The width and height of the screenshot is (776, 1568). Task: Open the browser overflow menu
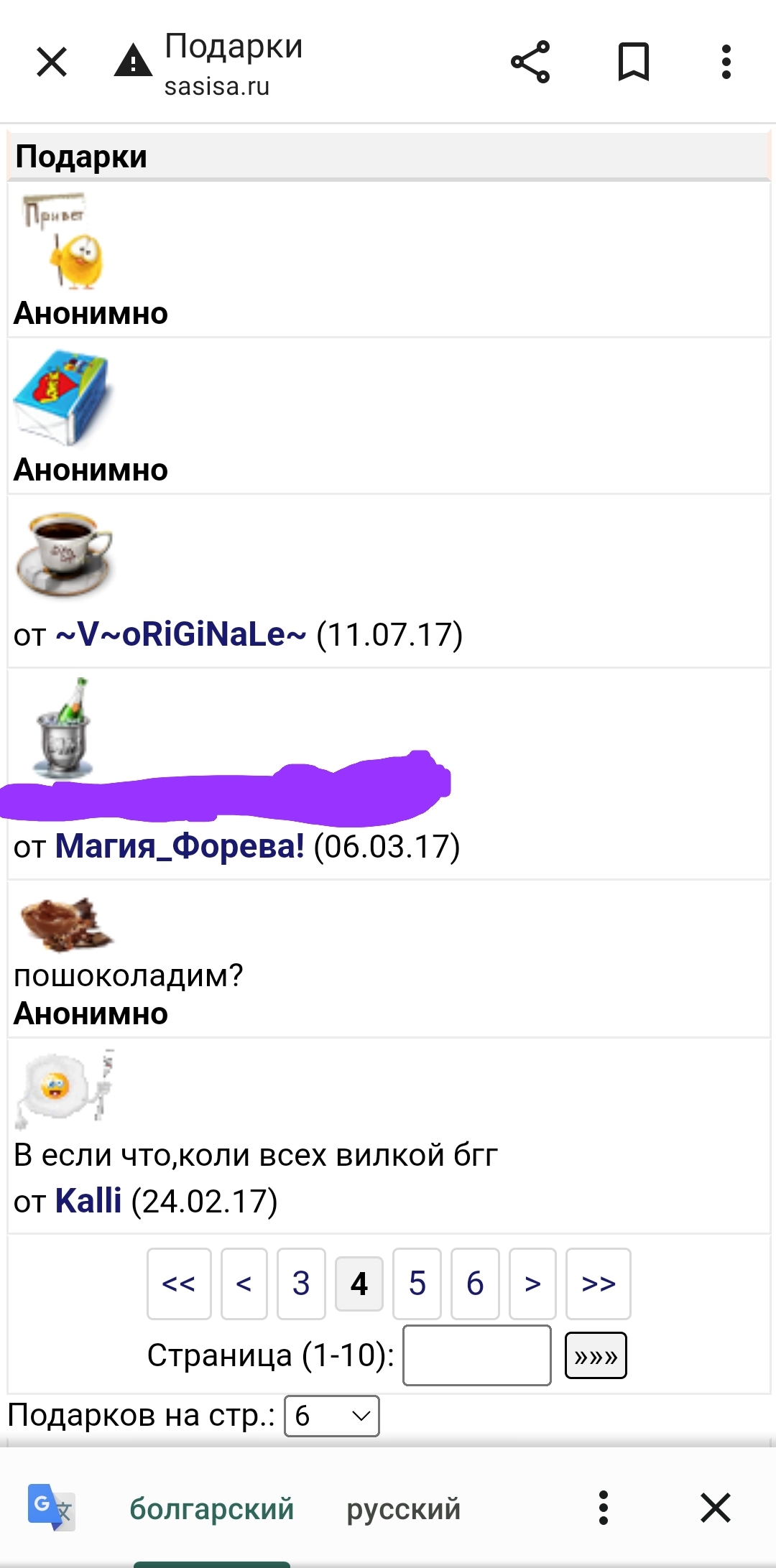[x=726, y=62]
